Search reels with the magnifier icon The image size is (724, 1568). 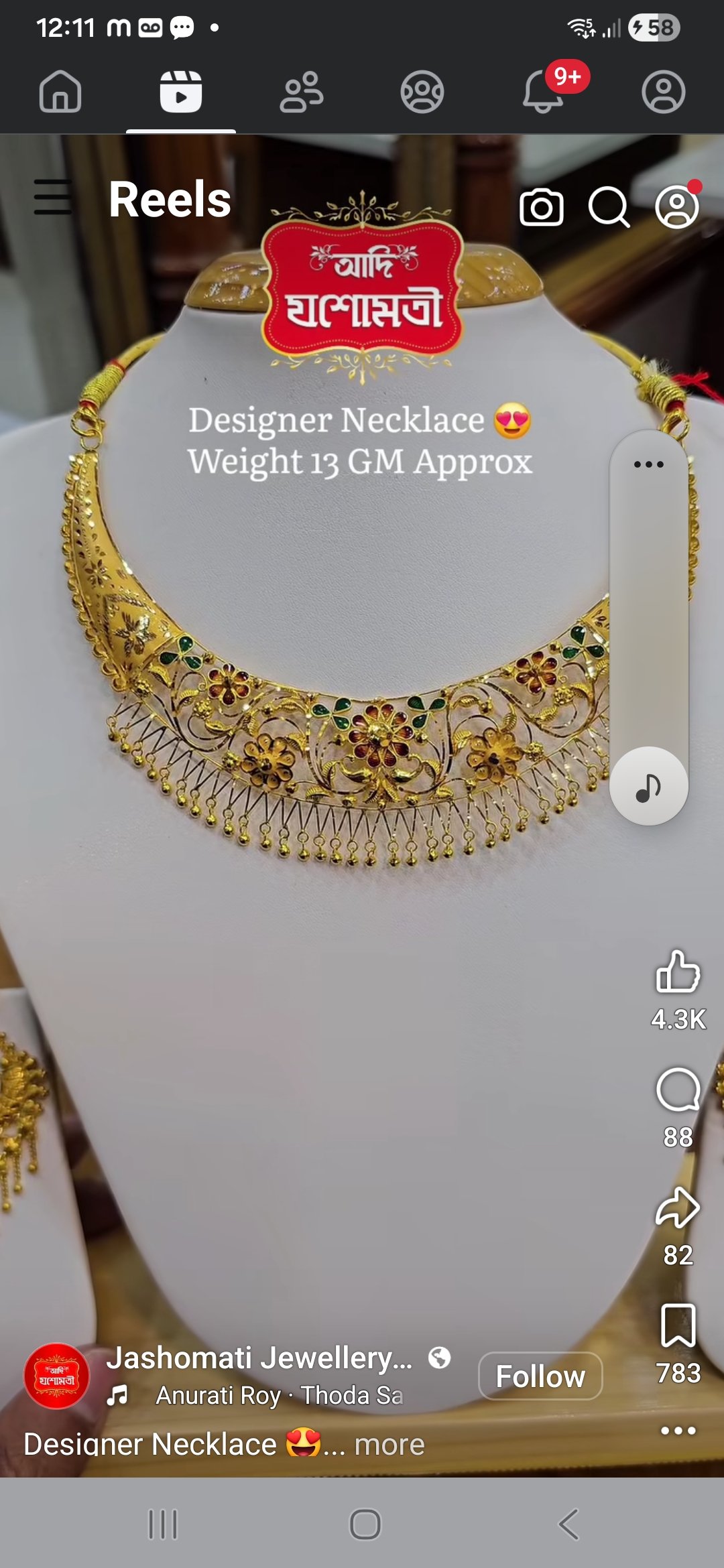click(609, 208)
